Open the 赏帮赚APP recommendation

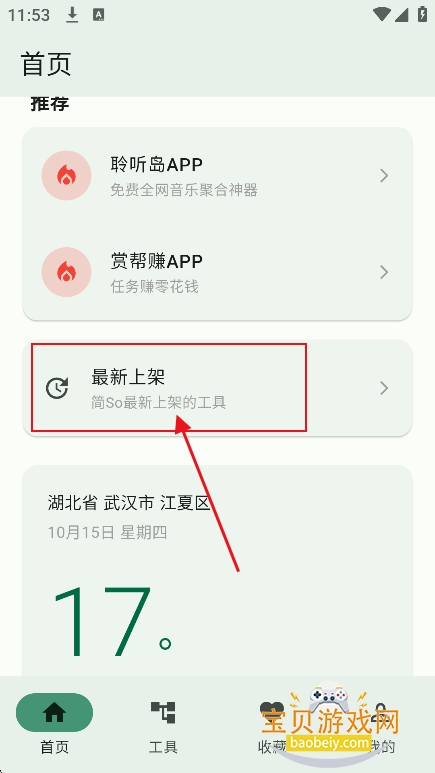[217, 272]
